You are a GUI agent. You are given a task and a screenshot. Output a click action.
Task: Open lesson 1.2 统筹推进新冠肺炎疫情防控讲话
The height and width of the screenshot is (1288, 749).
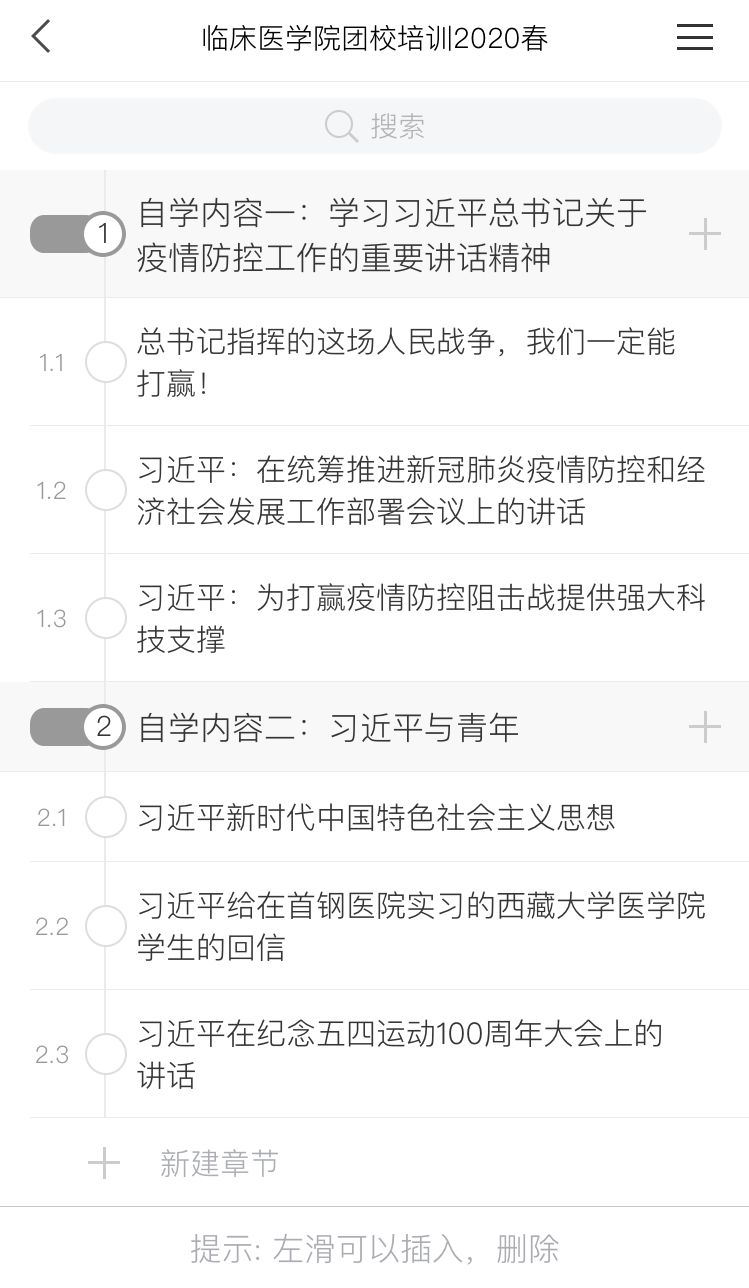coord(420,490)
